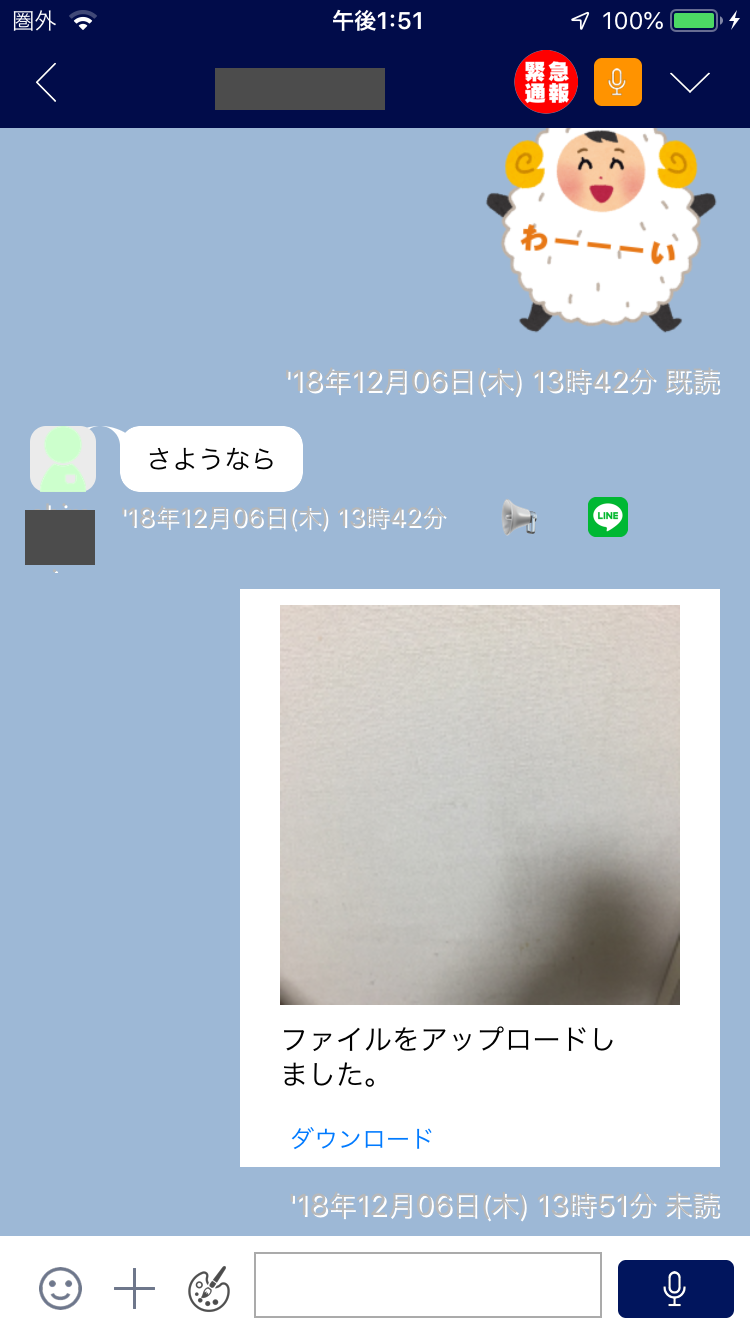Go back using the top-left arrow
Viewport: 750px width, 1334px height.
[x=46, y=83]
